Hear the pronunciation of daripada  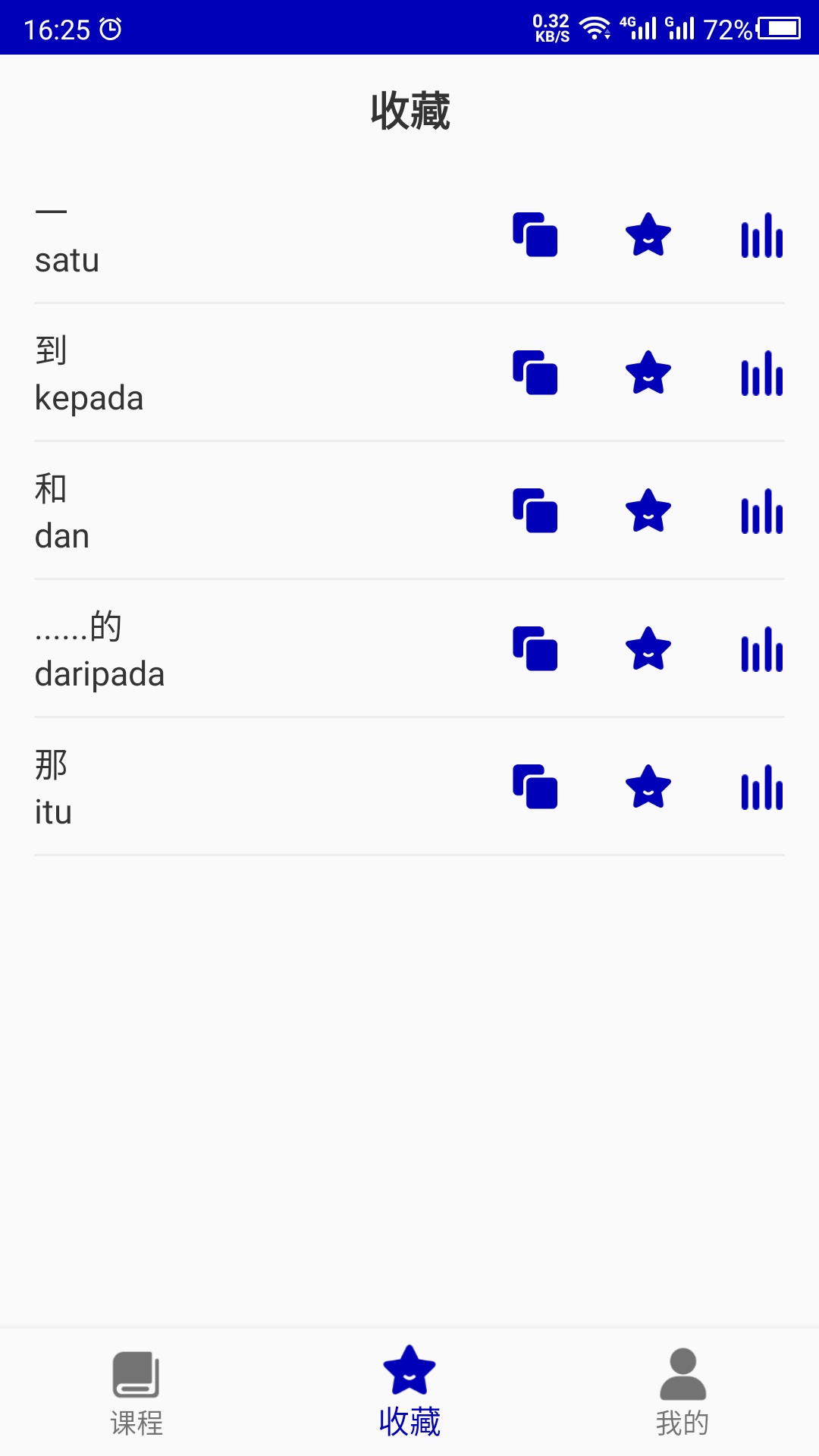[x=762, y=649]
